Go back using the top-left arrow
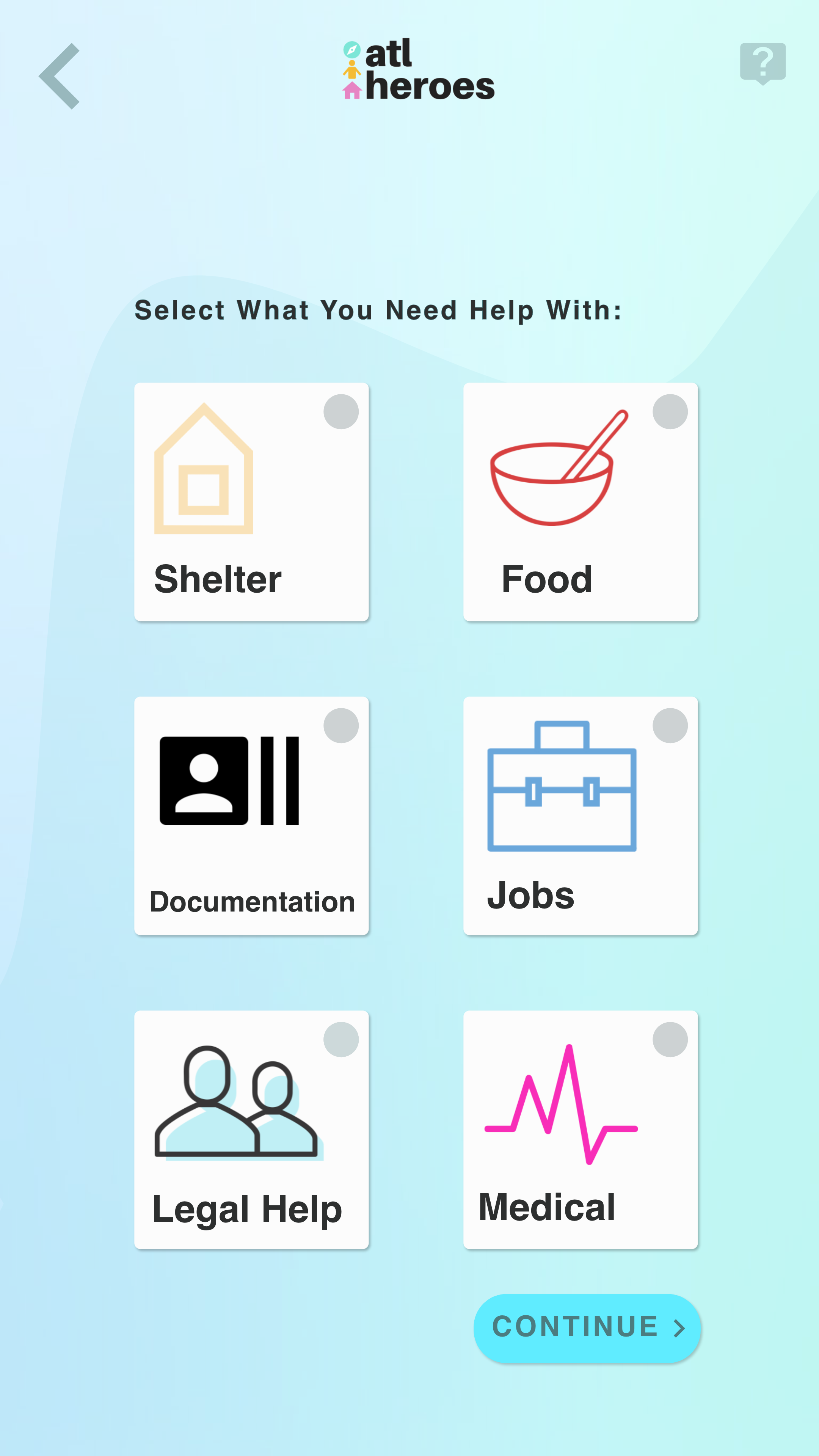 point(60,76)
